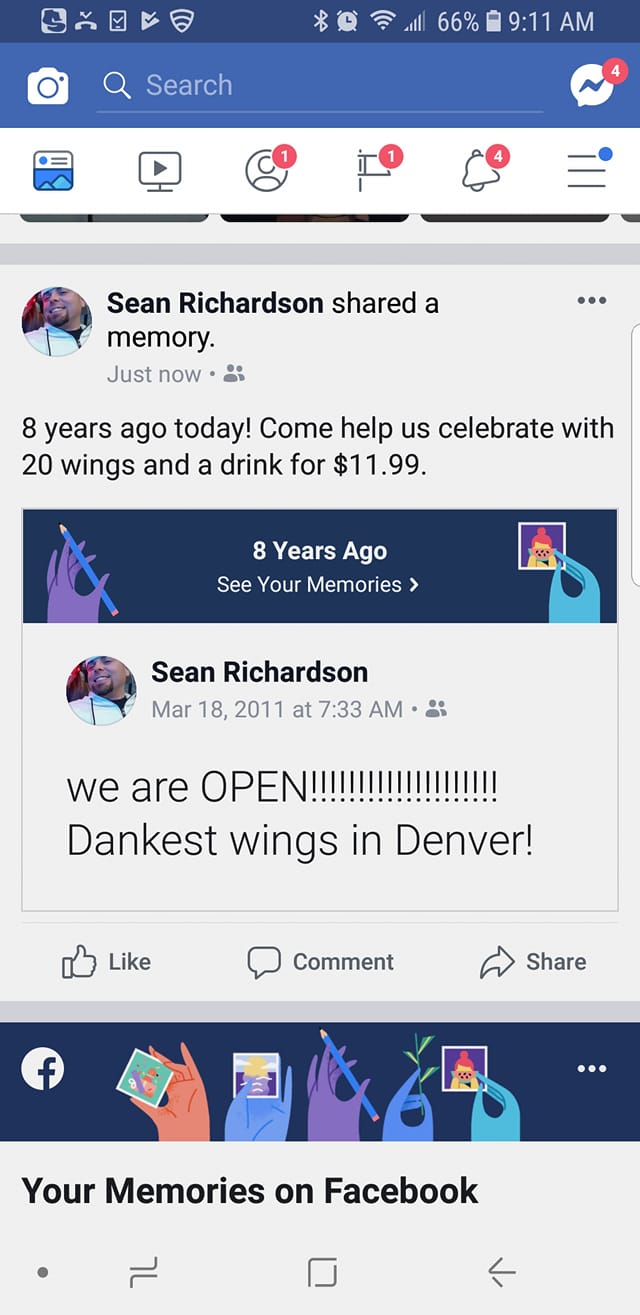Tap See Your Memories link
Screen dimensions: 640x1315
tap(318, 585)
